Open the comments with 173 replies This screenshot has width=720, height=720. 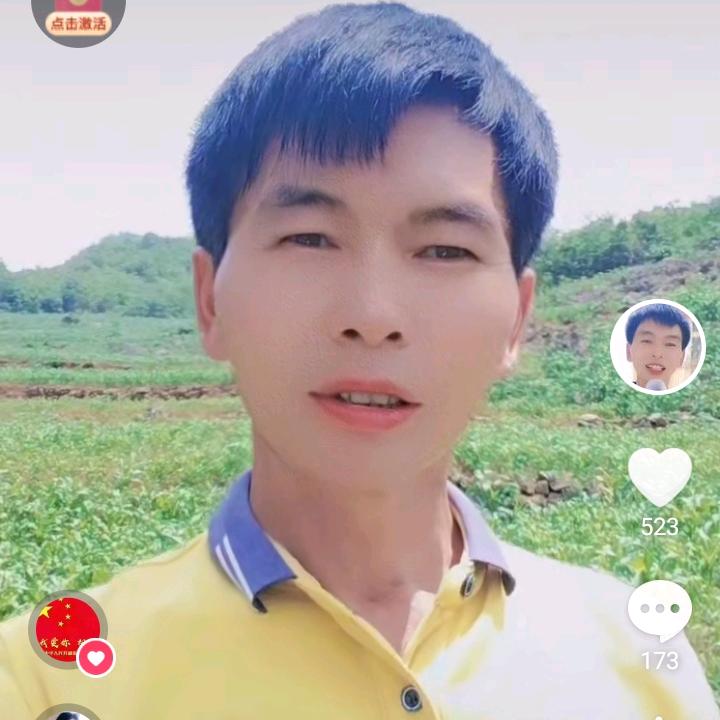pos(659,611)
